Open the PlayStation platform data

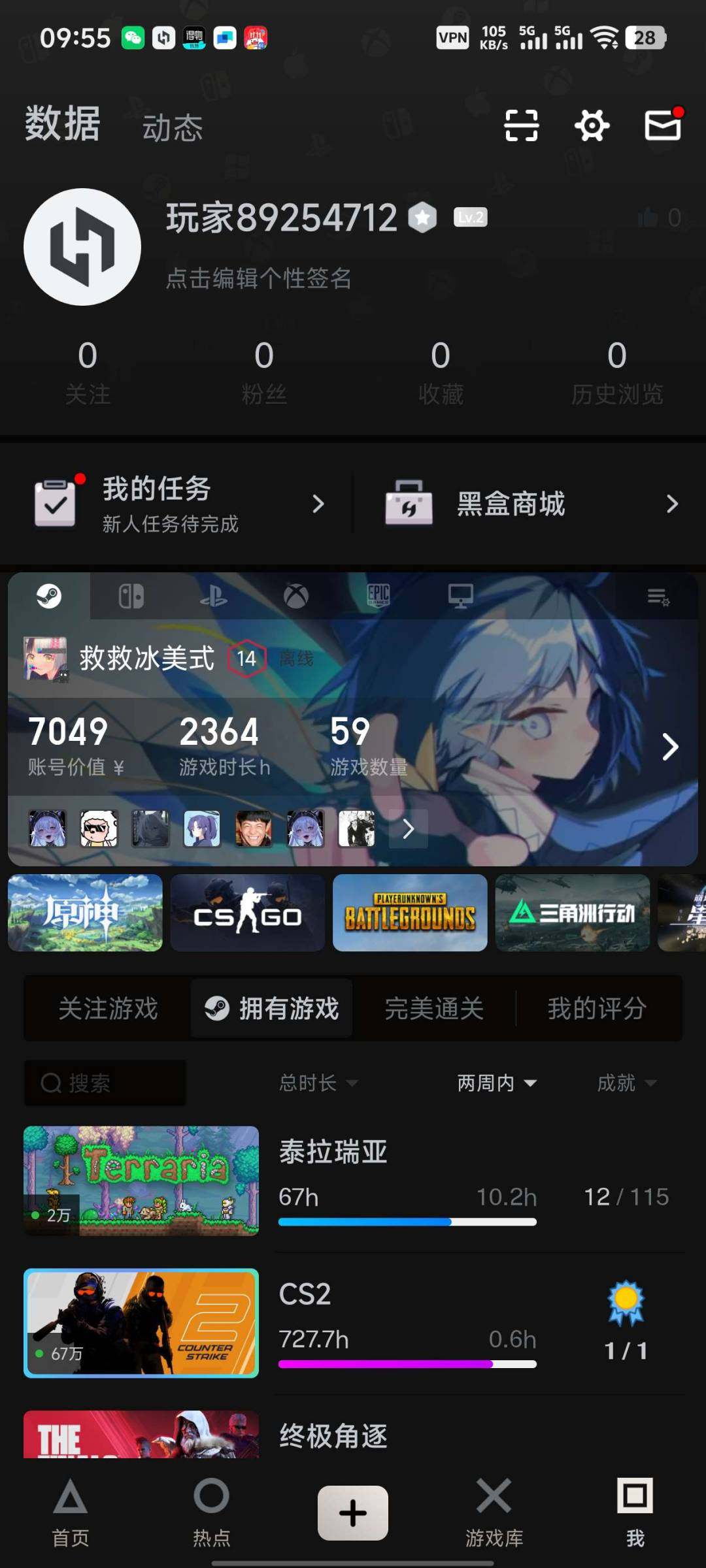point(214,596)
